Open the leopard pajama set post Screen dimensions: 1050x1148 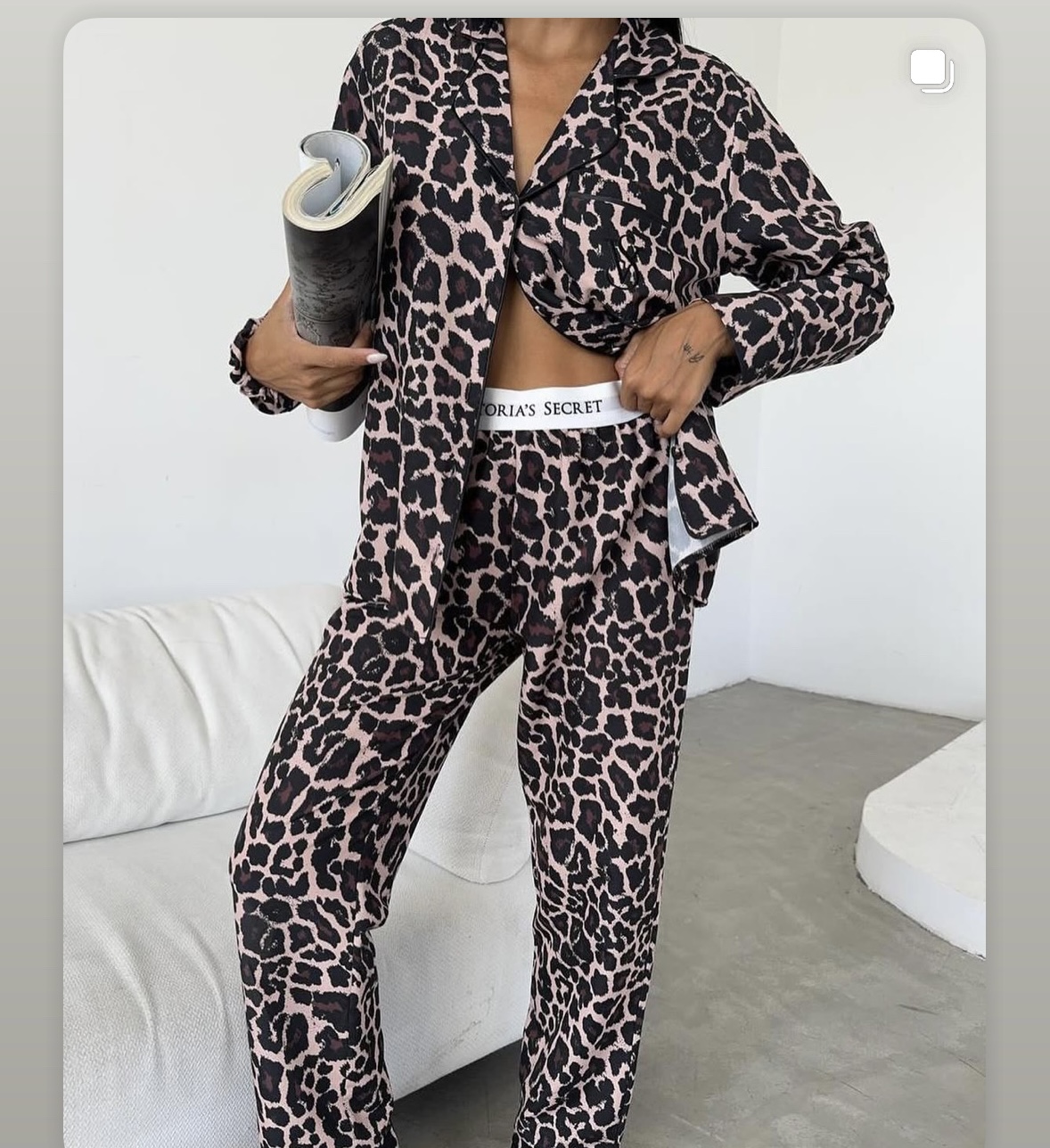(x=524, y=579)
